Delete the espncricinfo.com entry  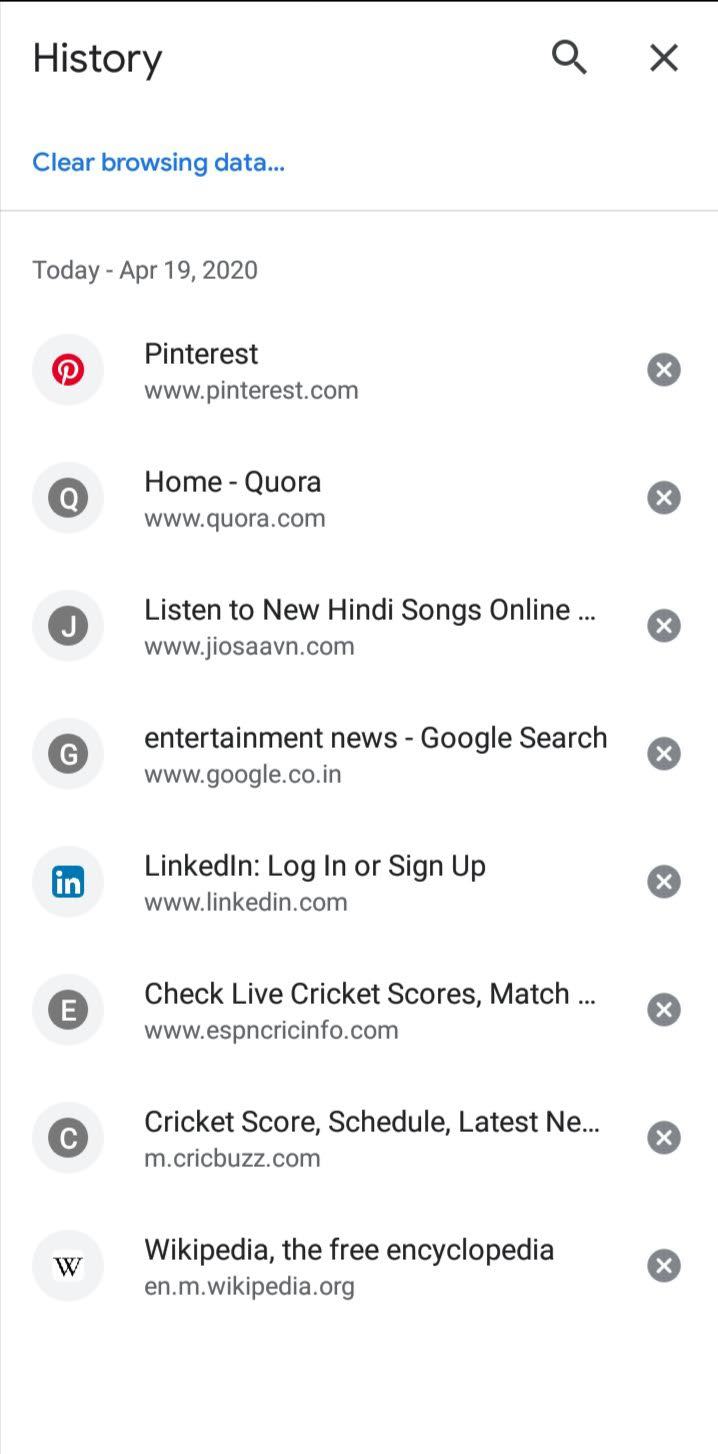tap(664, 1010)
